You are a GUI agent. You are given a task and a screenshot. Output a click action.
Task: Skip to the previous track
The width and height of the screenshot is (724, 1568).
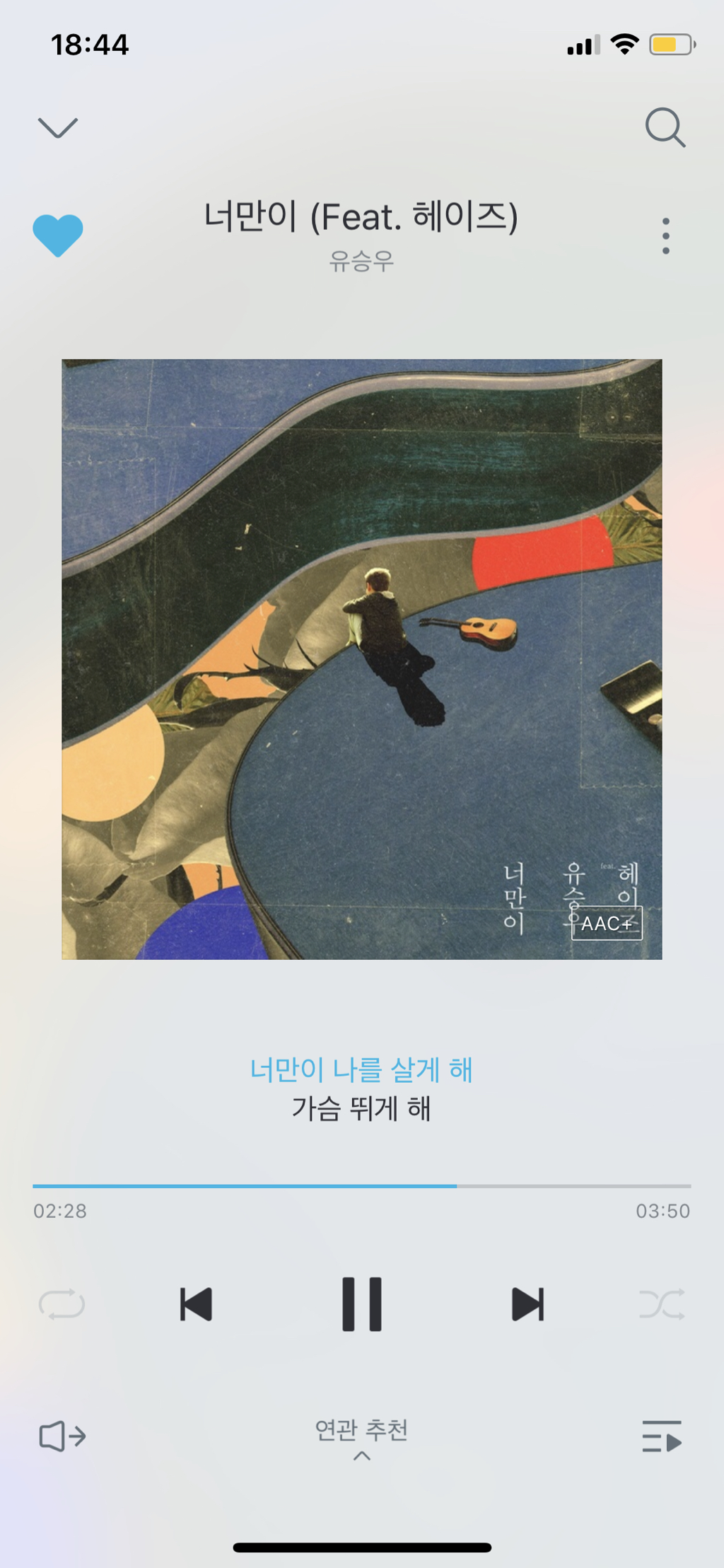[196, 1304]
